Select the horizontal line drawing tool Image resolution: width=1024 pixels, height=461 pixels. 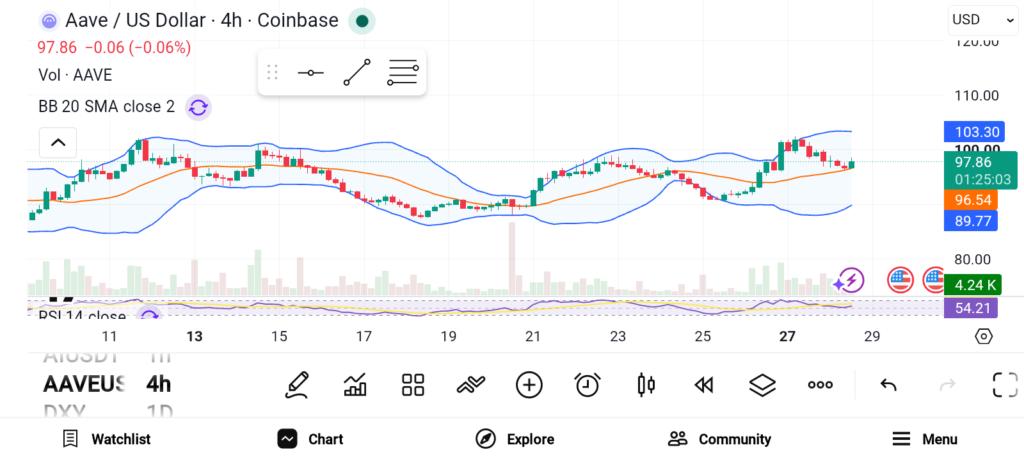tap(310, 72)
